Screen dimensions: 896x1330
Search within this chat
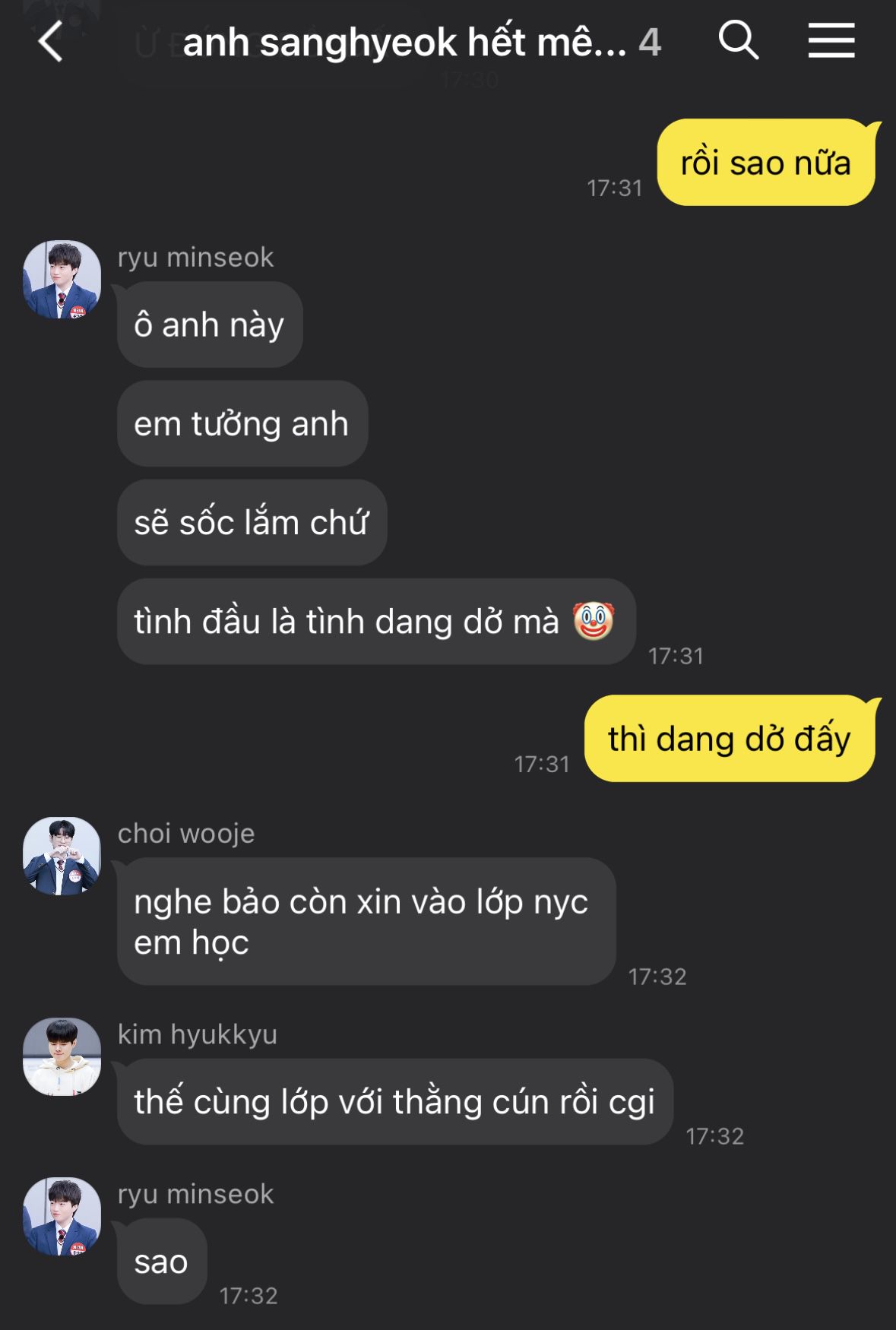coord(738,40)
